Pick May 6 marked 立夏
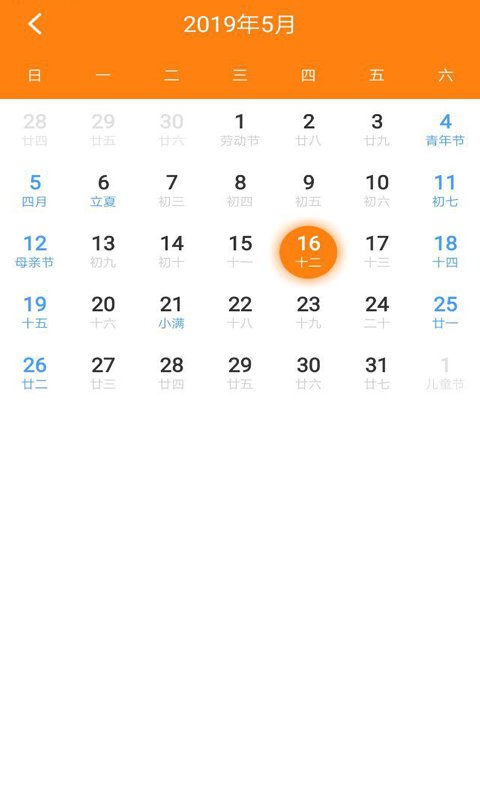 coord(103,190)
